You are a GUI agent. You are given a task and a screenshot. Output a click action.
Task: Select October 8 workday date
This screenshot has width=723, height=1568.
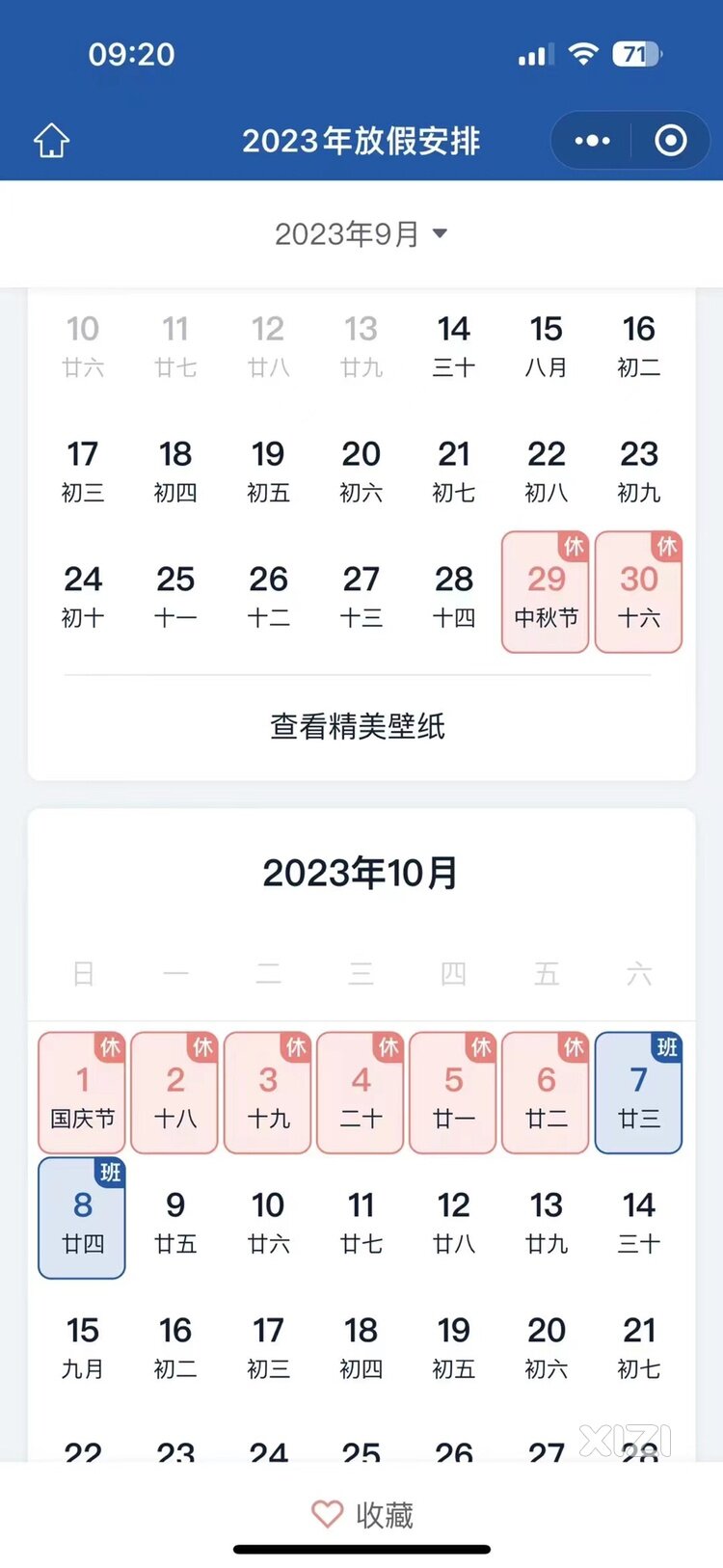pyautogui.click(x=82, y=1219)
